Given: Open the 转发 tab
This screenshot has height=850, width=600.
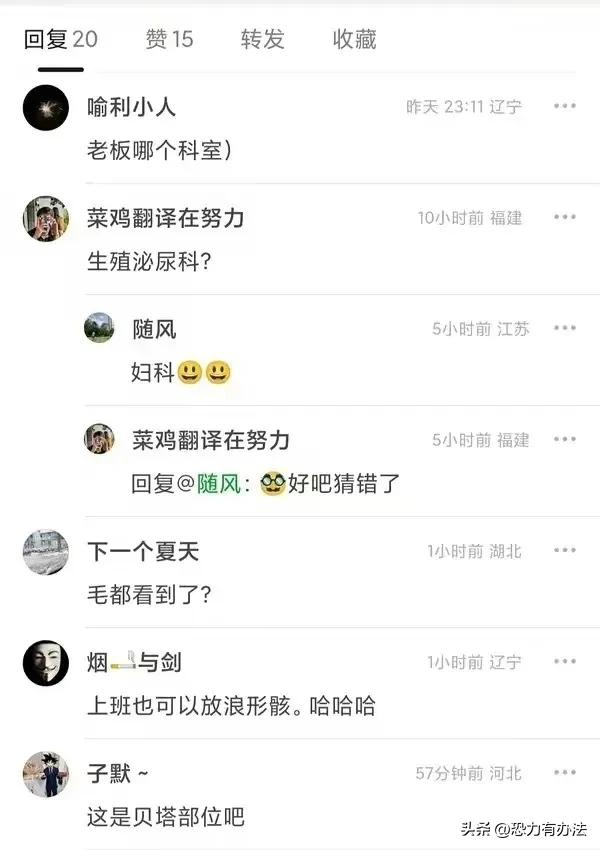Looking at the screenshot, I should tap(262, 39).
